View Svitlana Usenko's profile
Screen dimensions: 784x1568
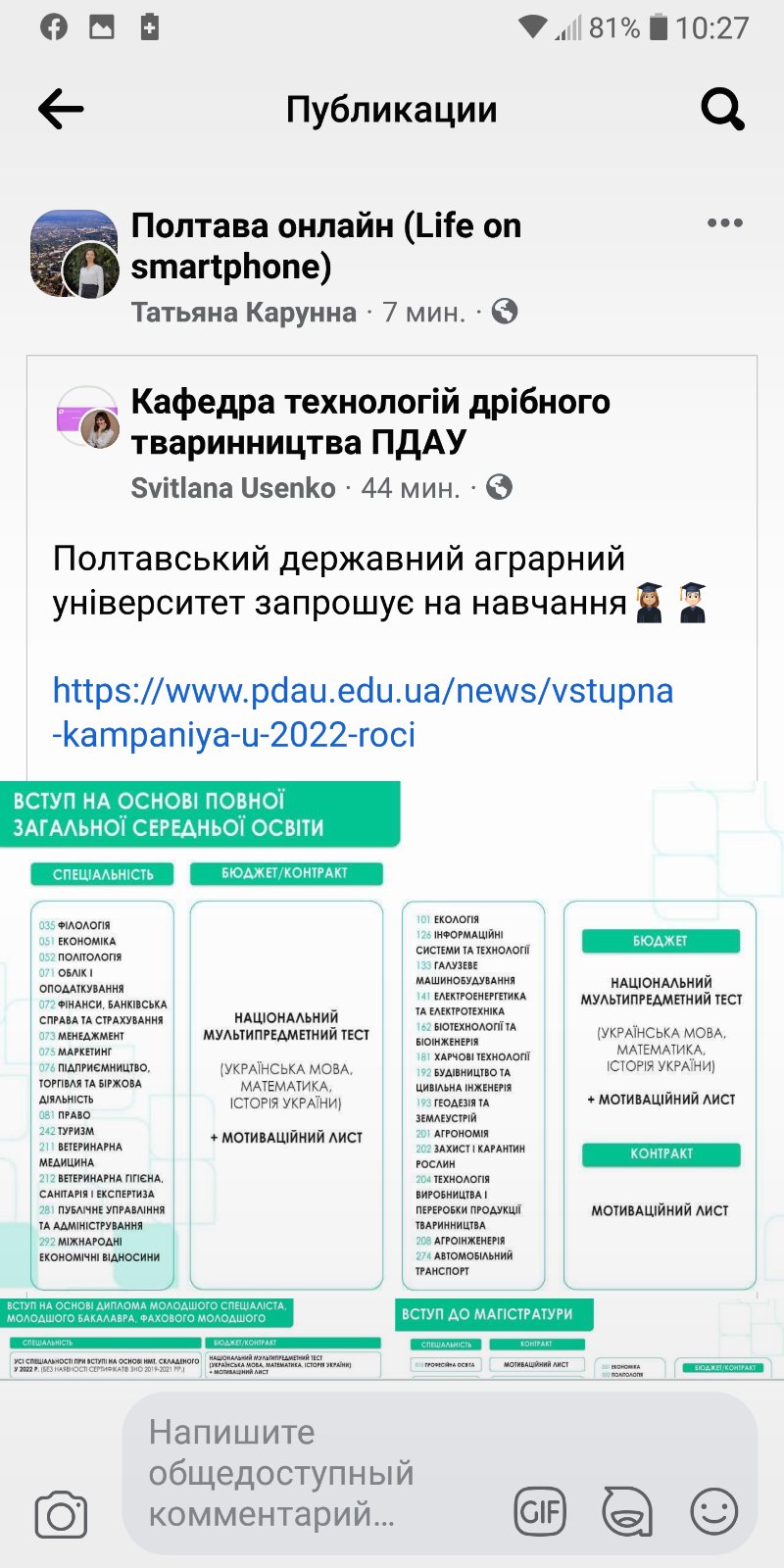coord(233,488)
